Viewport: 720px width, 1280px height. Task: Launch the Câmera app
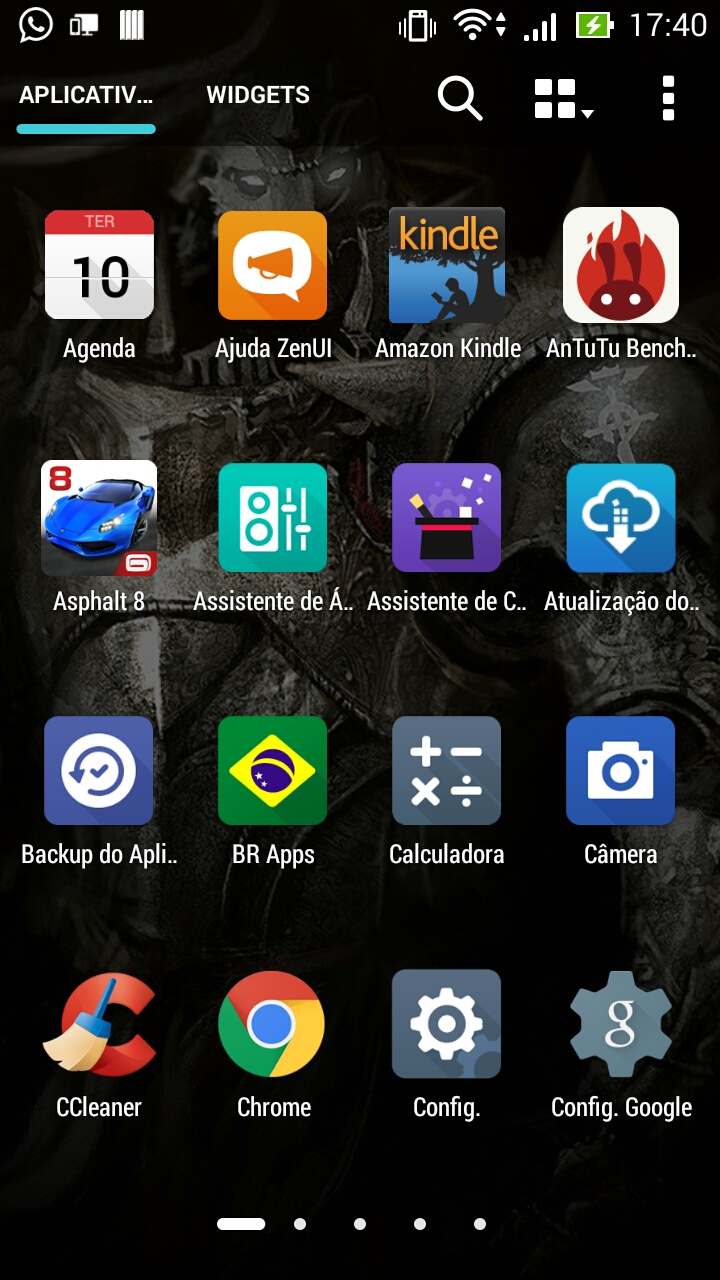621,771
